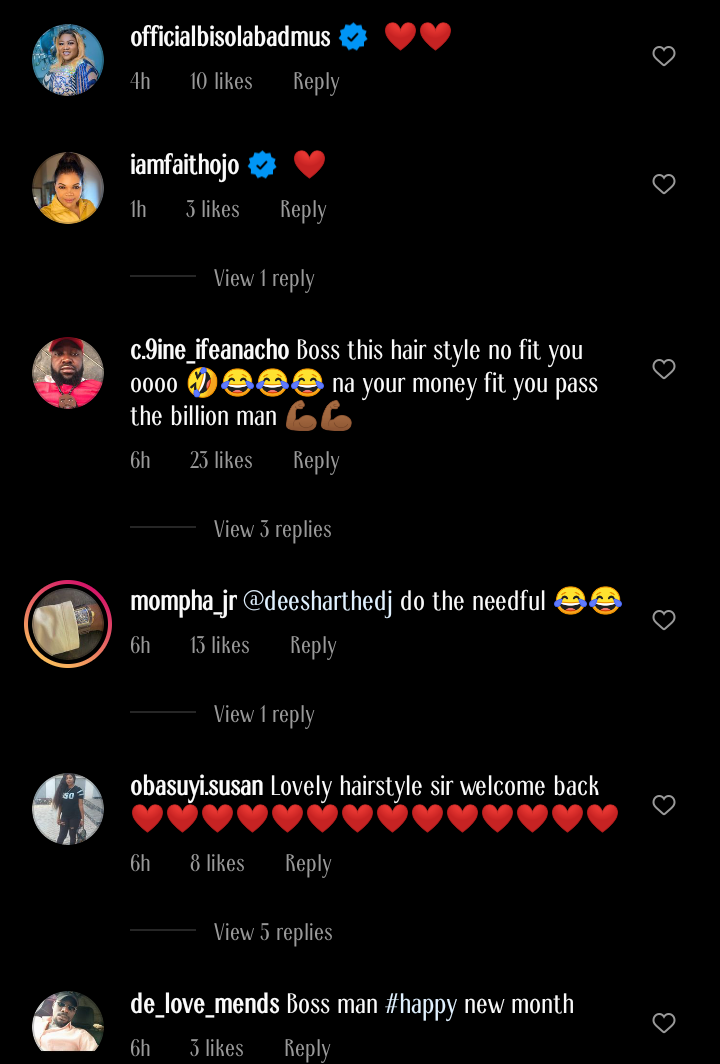Open the @deesharthedj mention
The height and width of the screenshot is (1064, 720).
coord(319,601)
